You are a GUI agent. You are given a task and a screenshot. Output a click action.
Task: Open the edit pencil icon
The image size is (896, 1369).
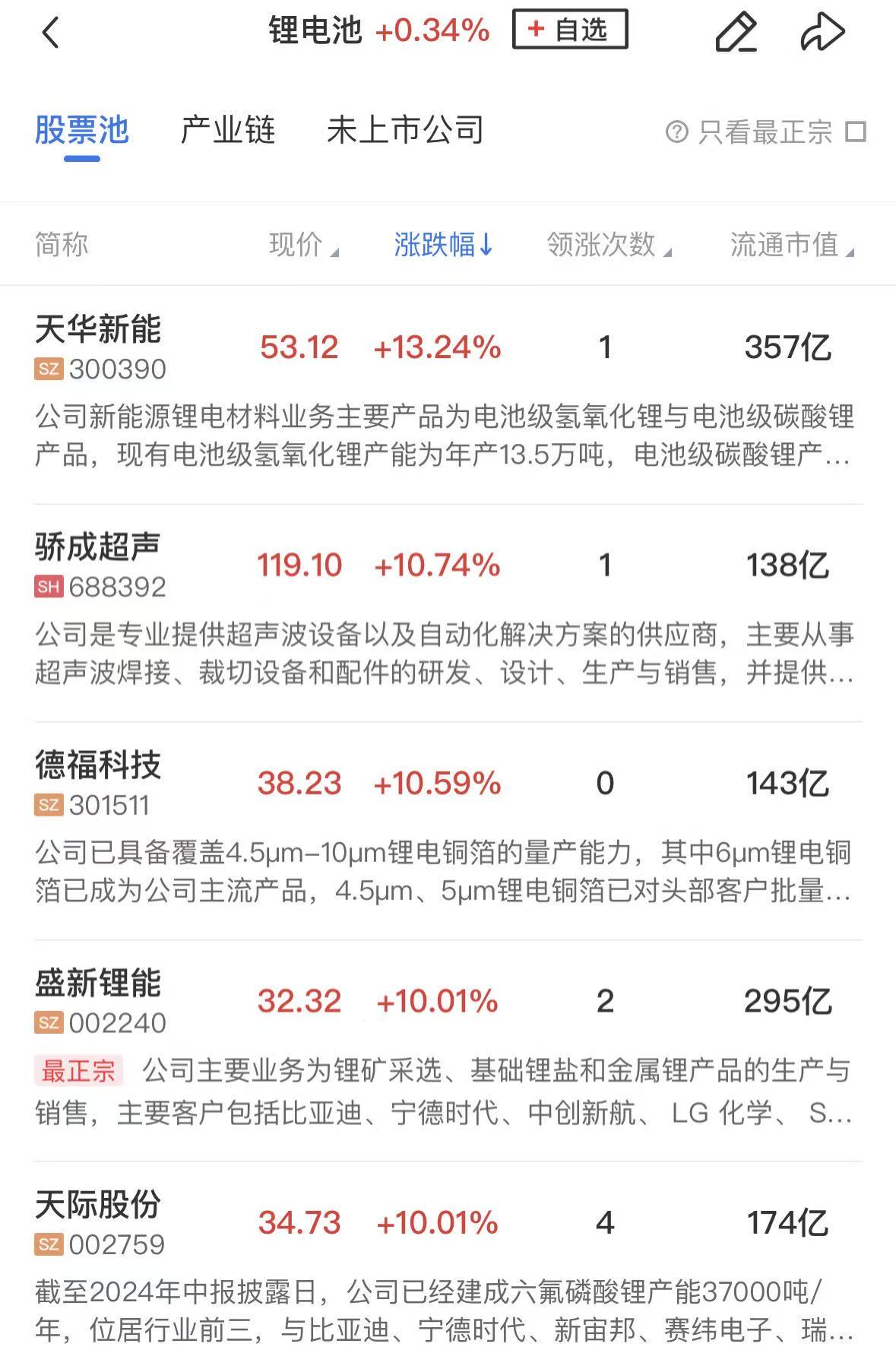736,33
